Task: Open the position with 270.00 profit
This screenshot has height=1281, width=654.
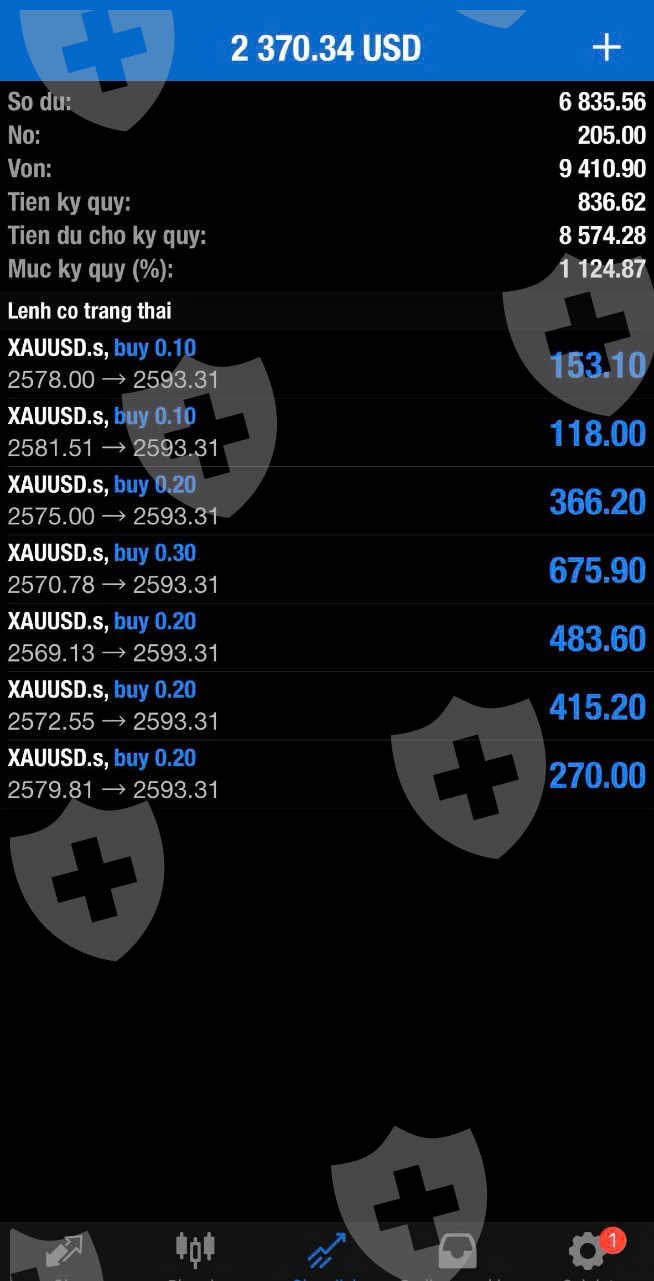Action: click(327, 774)
